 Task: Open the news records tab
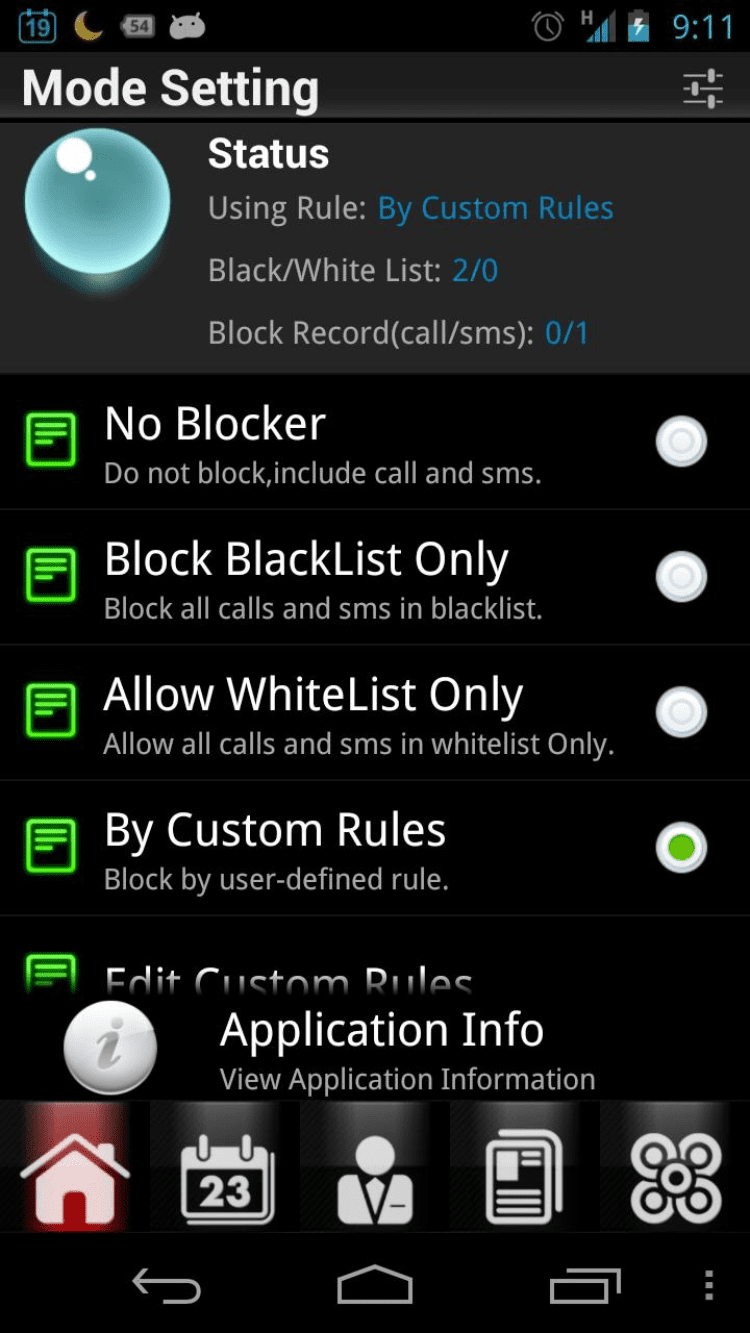[524, 1167]
